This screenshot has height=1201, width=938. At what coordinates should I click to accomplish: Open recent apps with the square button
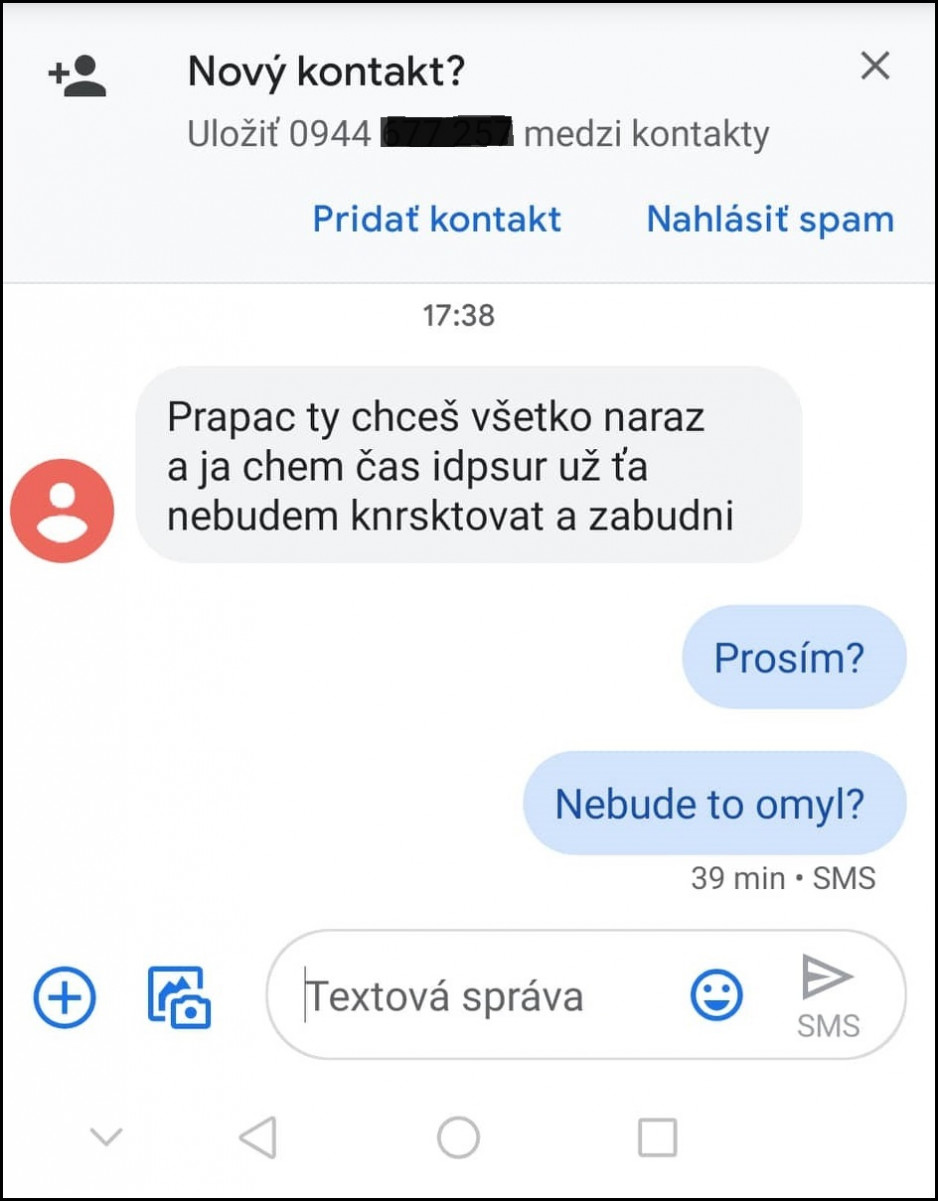tap(657, 1137)
